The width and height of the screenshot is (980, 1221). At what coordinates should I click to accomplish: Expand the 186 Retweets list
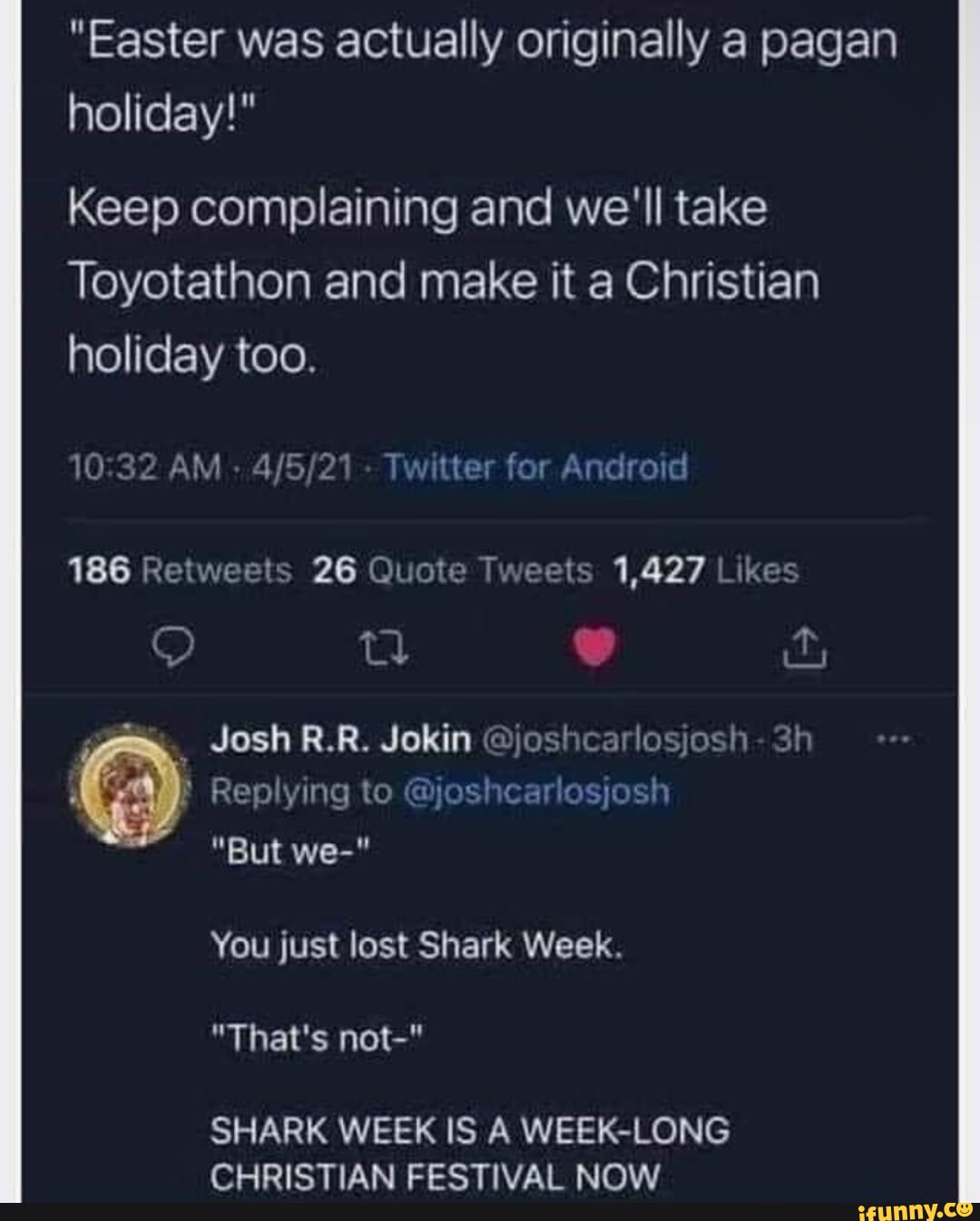coord(179,570)
